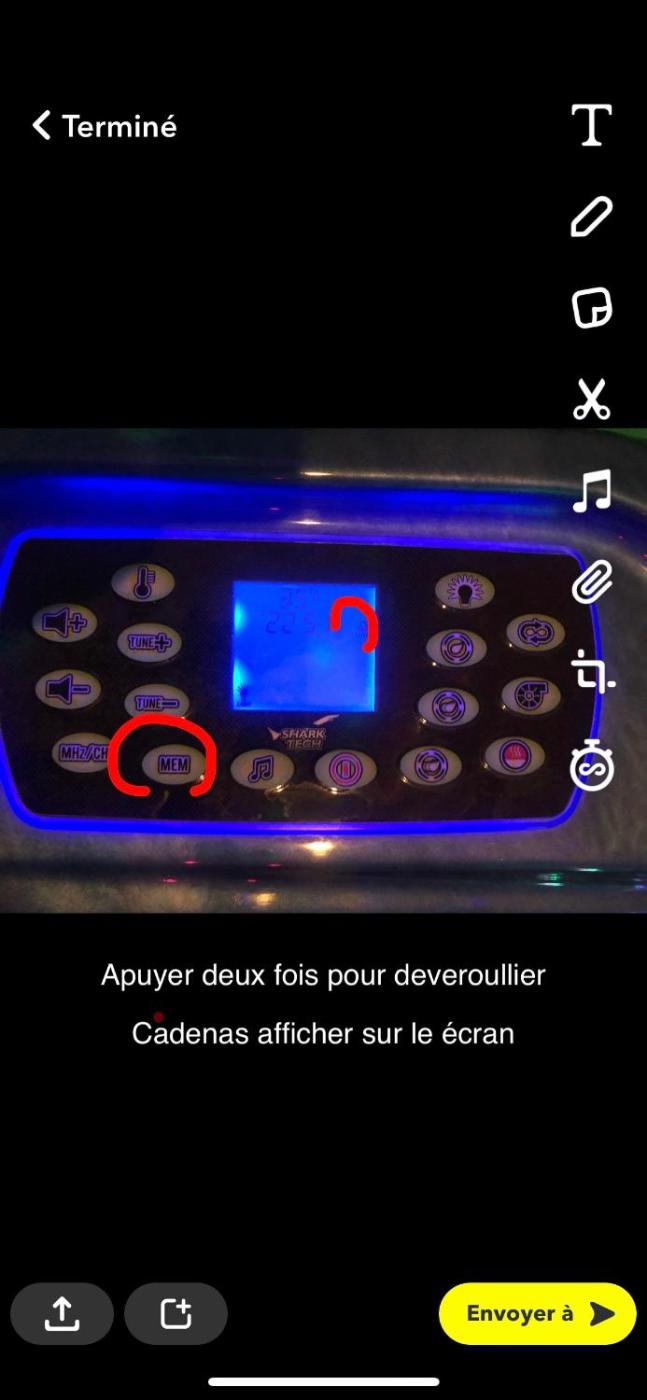Open the pencil drawing tool
This screenshot has width=647, height=1400.
[591, 217]
